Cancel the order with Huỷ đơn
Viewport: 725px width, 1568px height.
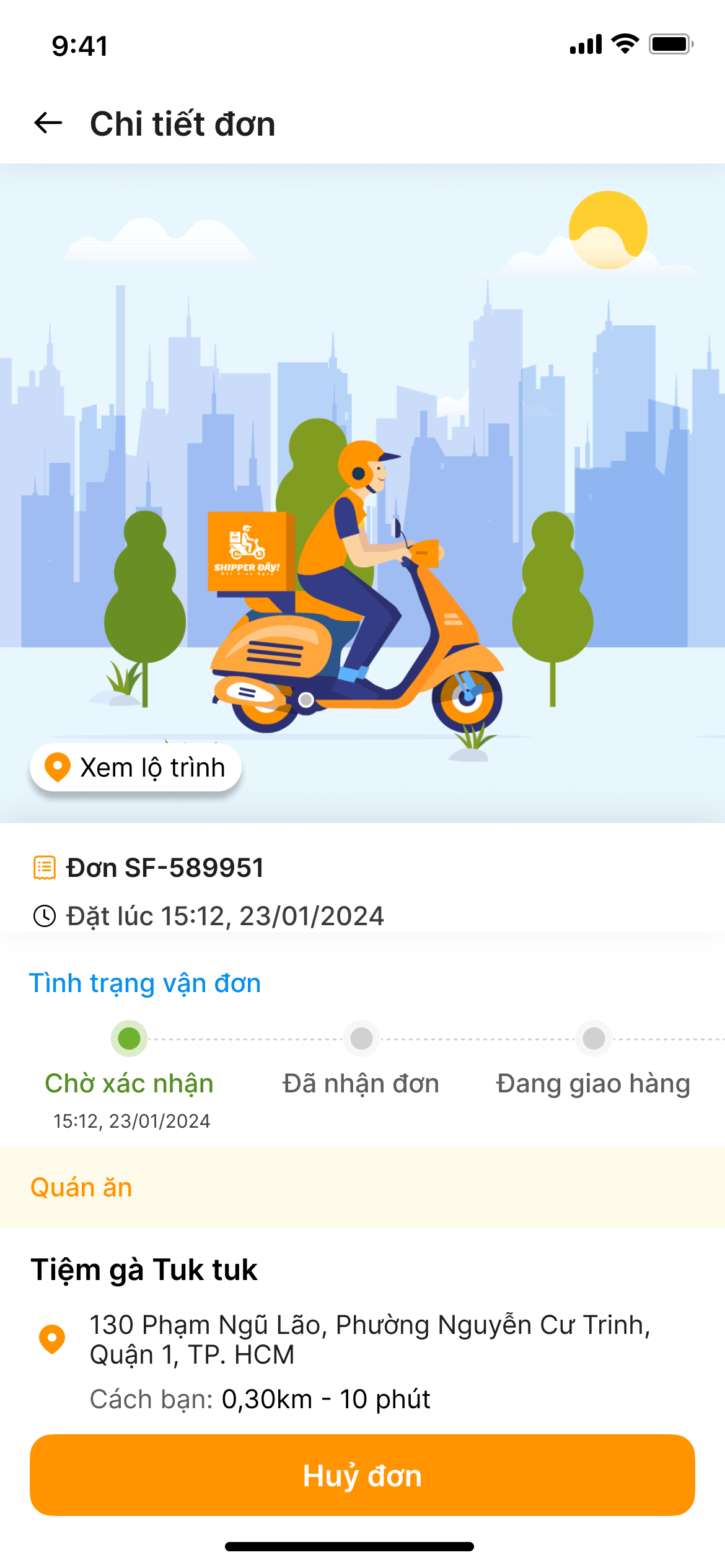click(x=362, y=1475)
